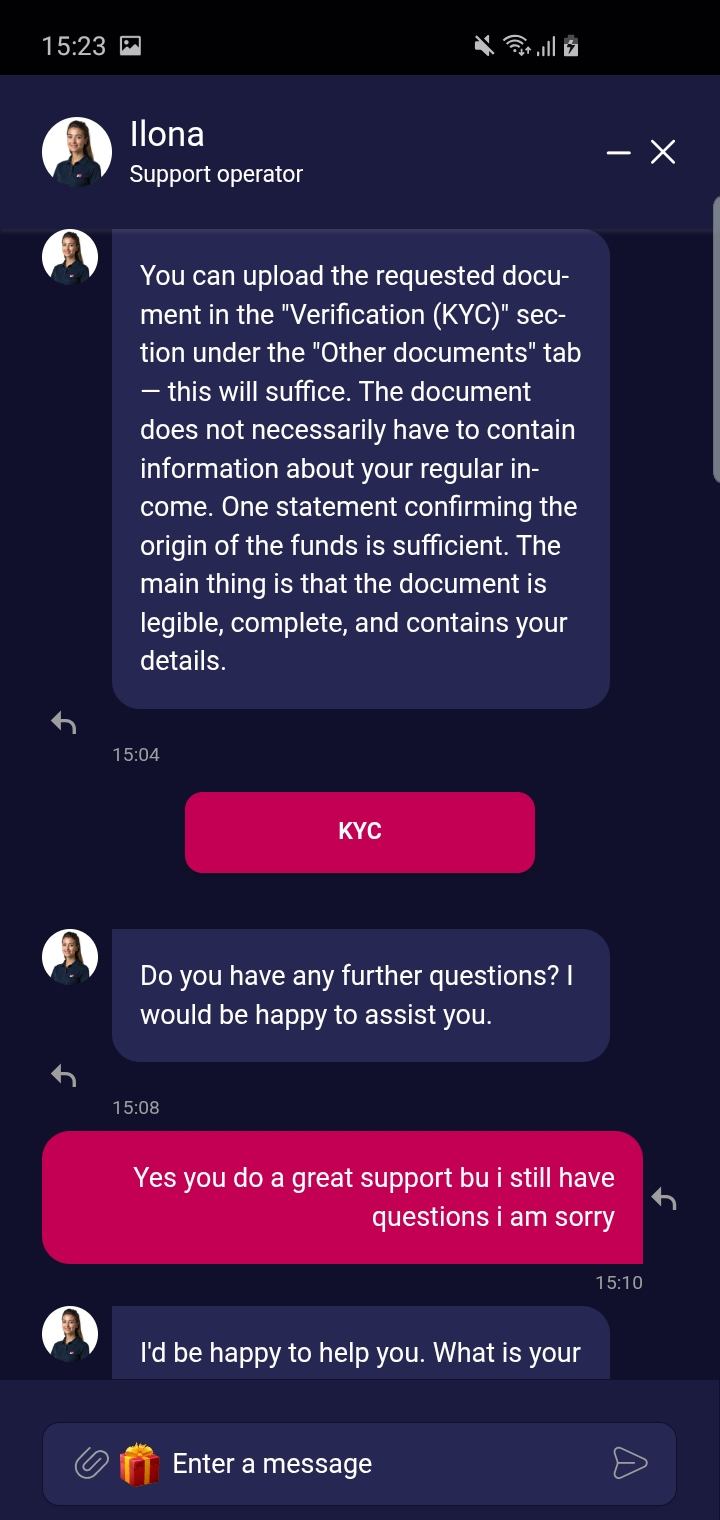
Task: Reply to the "Do you have any further questions" message
Action: (x=64, y=1075)
